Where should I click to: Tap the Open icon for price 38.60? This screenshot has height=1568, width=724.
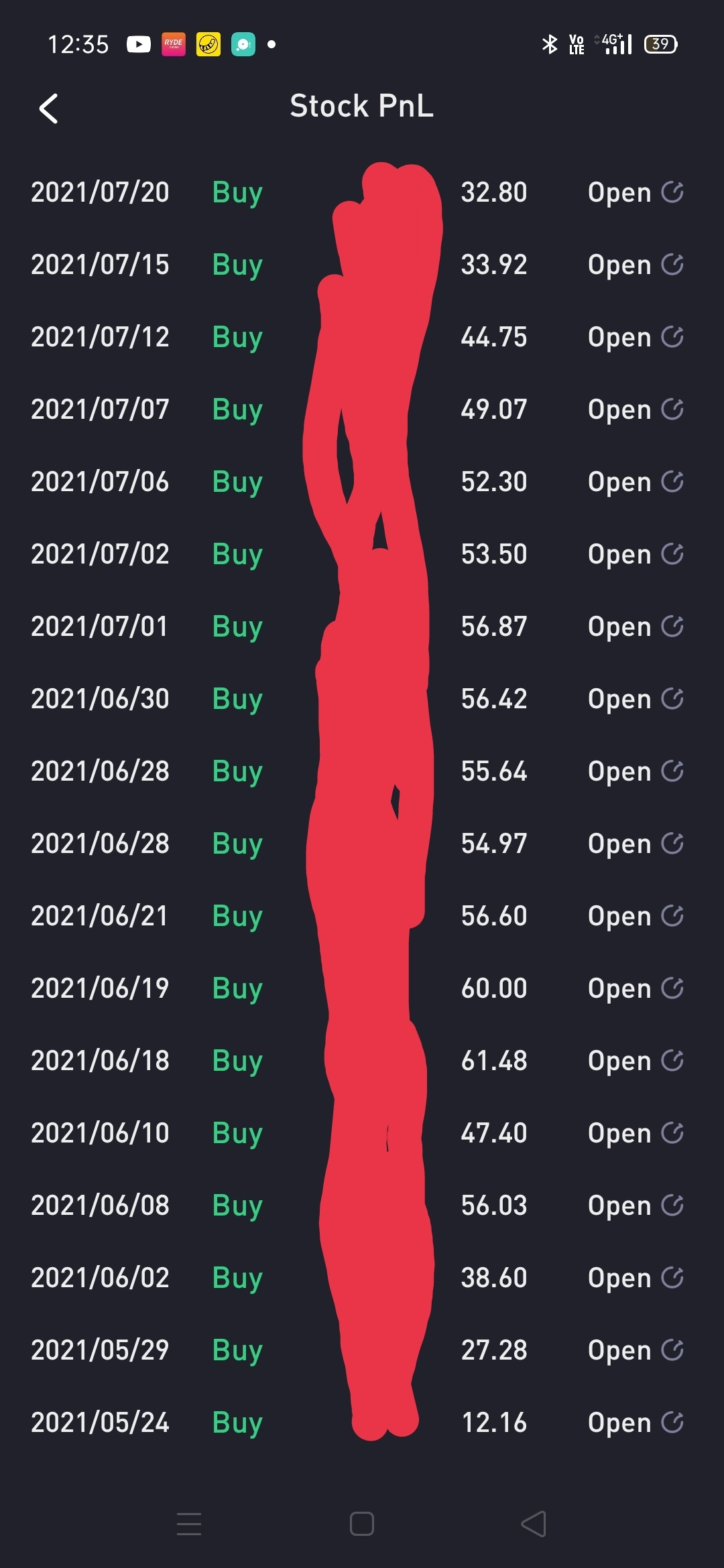[672, 1277]
